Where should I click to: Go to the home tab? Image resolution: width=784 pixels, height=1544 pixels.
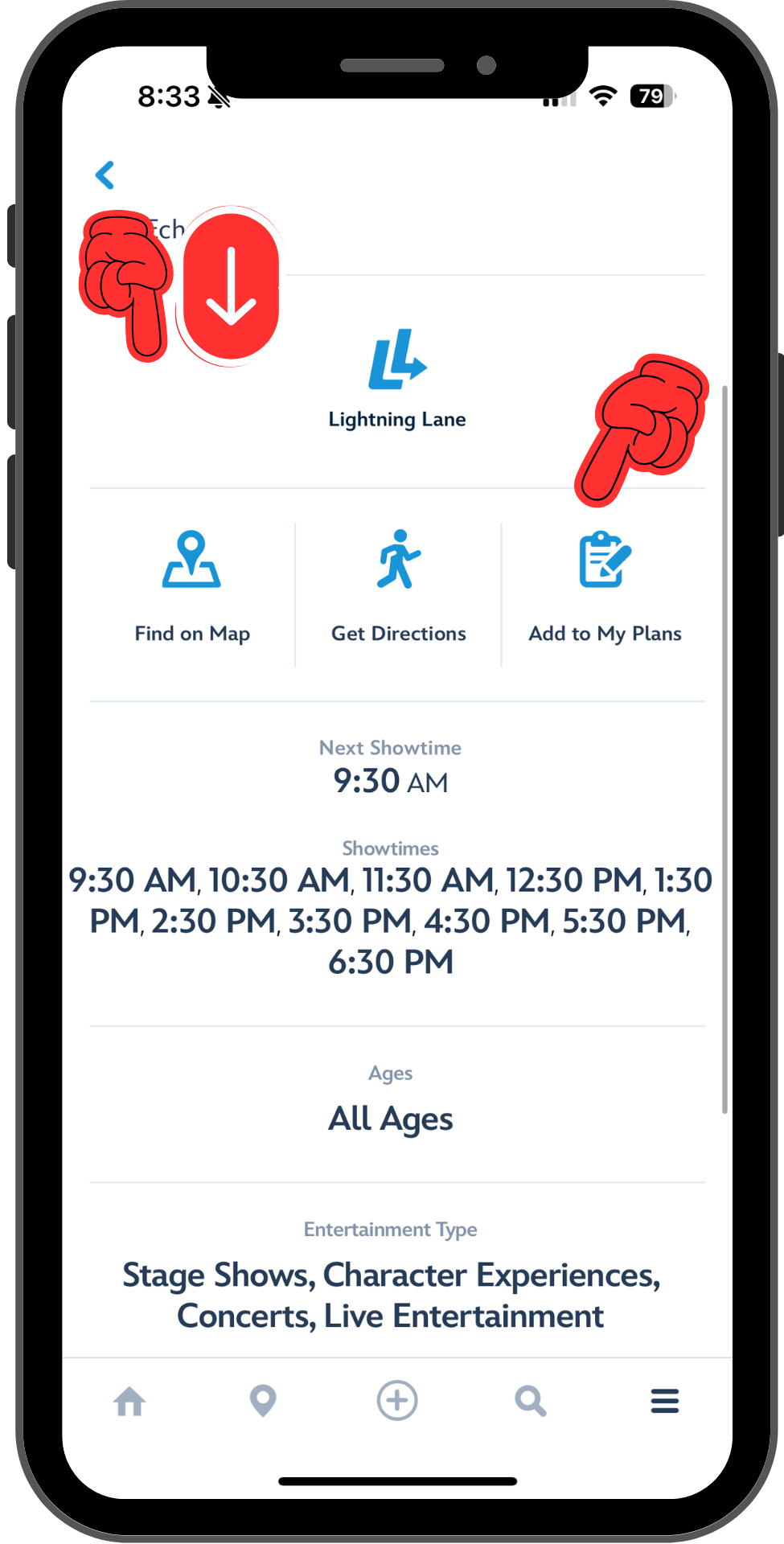coord(129,1402)
